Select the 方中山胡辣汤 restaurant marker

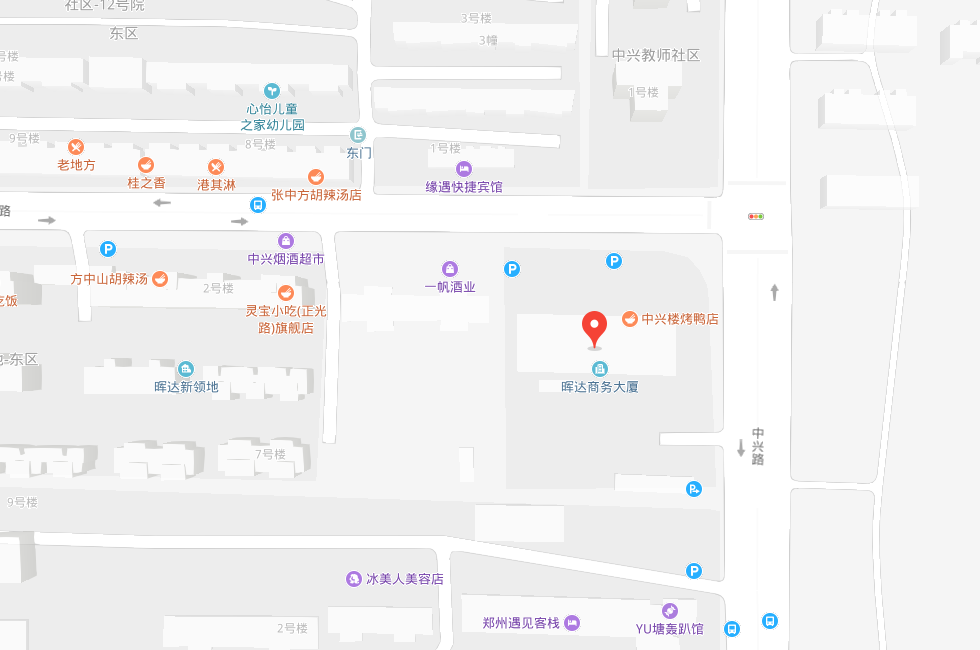[x=159, y=279]
